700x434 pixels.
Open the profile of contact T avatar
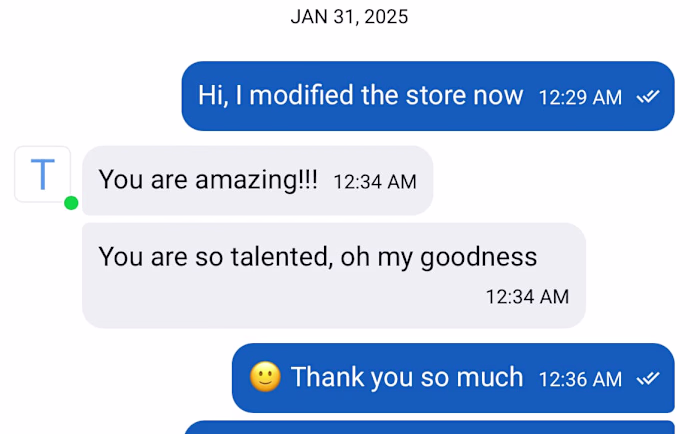point(43,175)
